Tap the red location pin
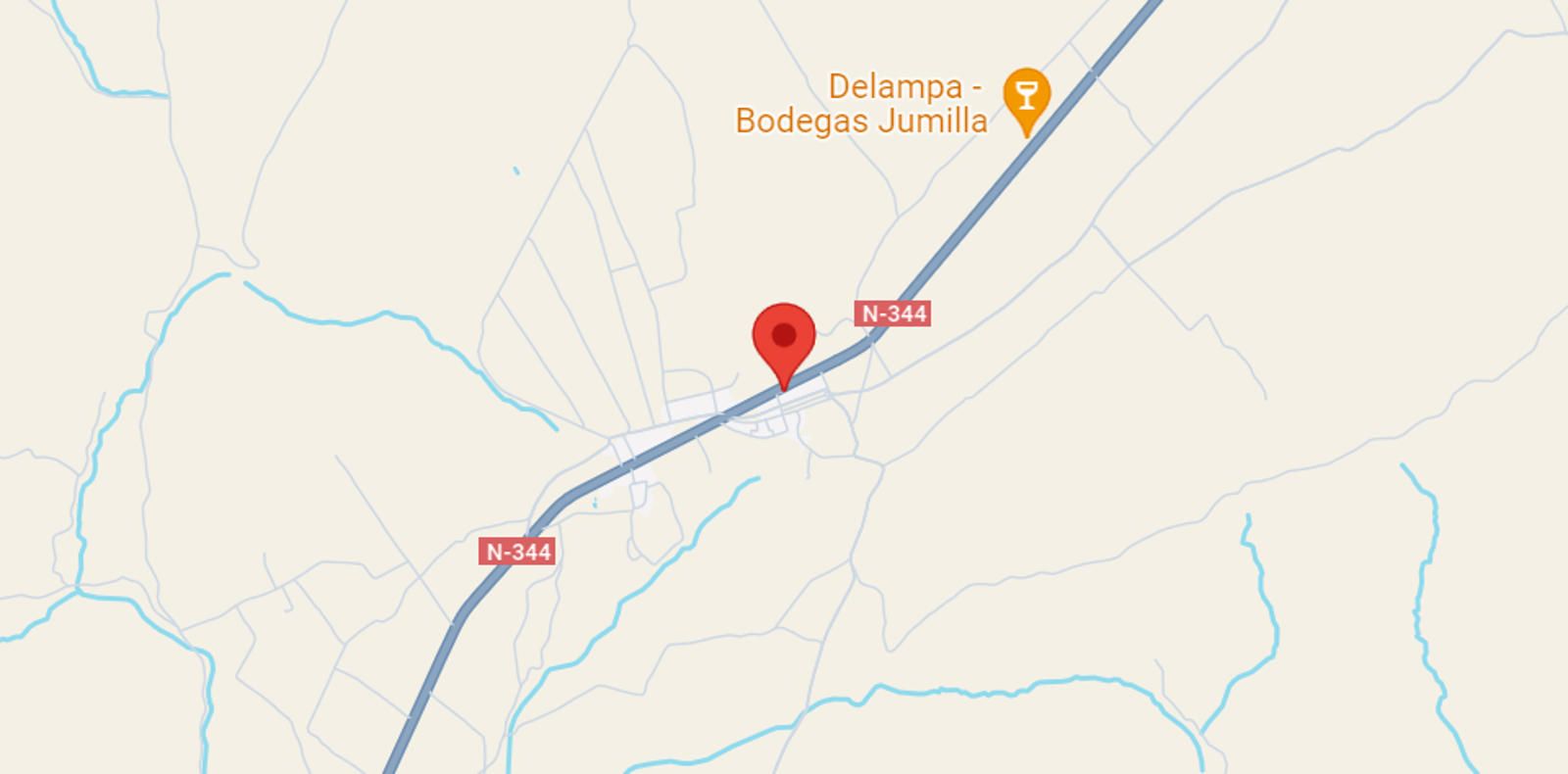Image resolution: width=1568 pixels, height=774 pixels. click(783, 340)
